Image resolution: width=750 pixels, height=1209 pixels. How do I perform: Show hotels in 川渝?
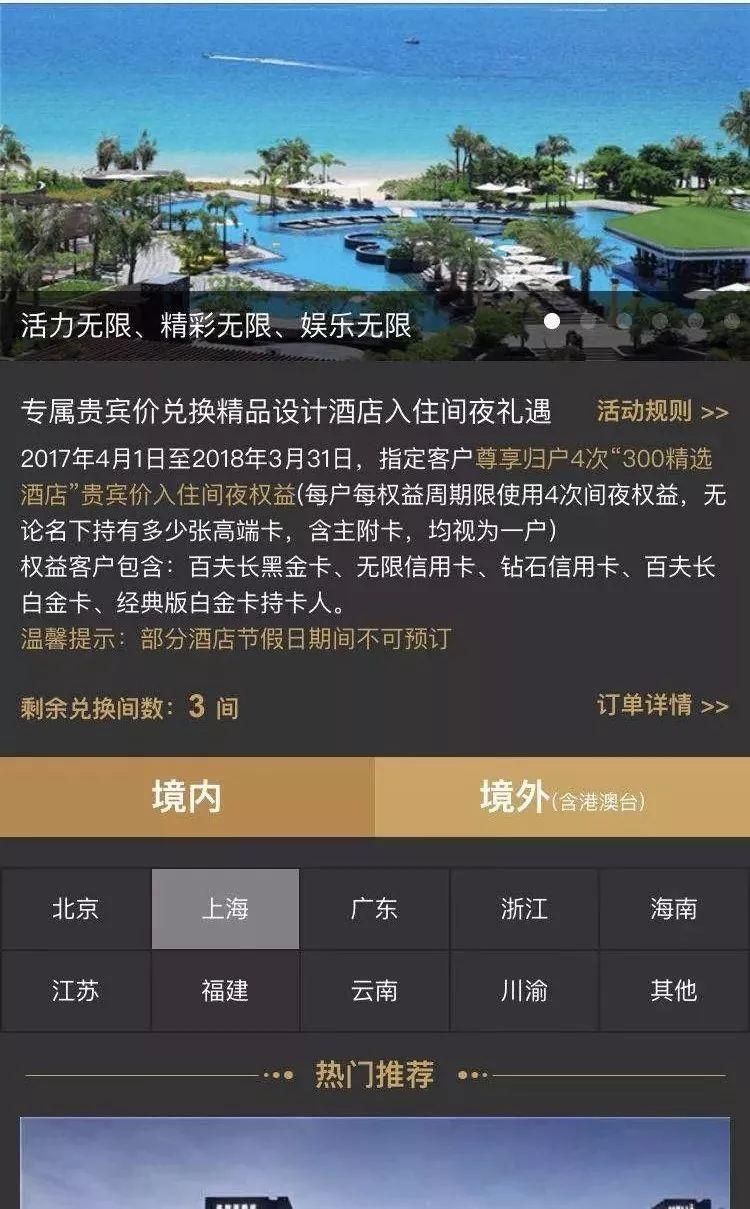tap(524, 990)
